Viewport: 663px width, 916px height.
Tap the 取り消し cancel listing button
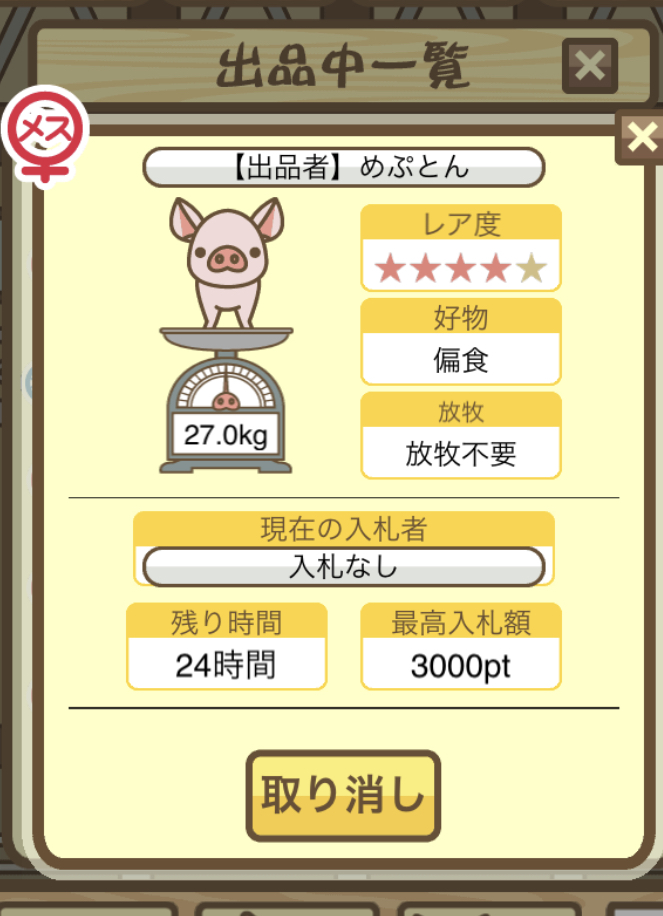(x=343, y=796)
